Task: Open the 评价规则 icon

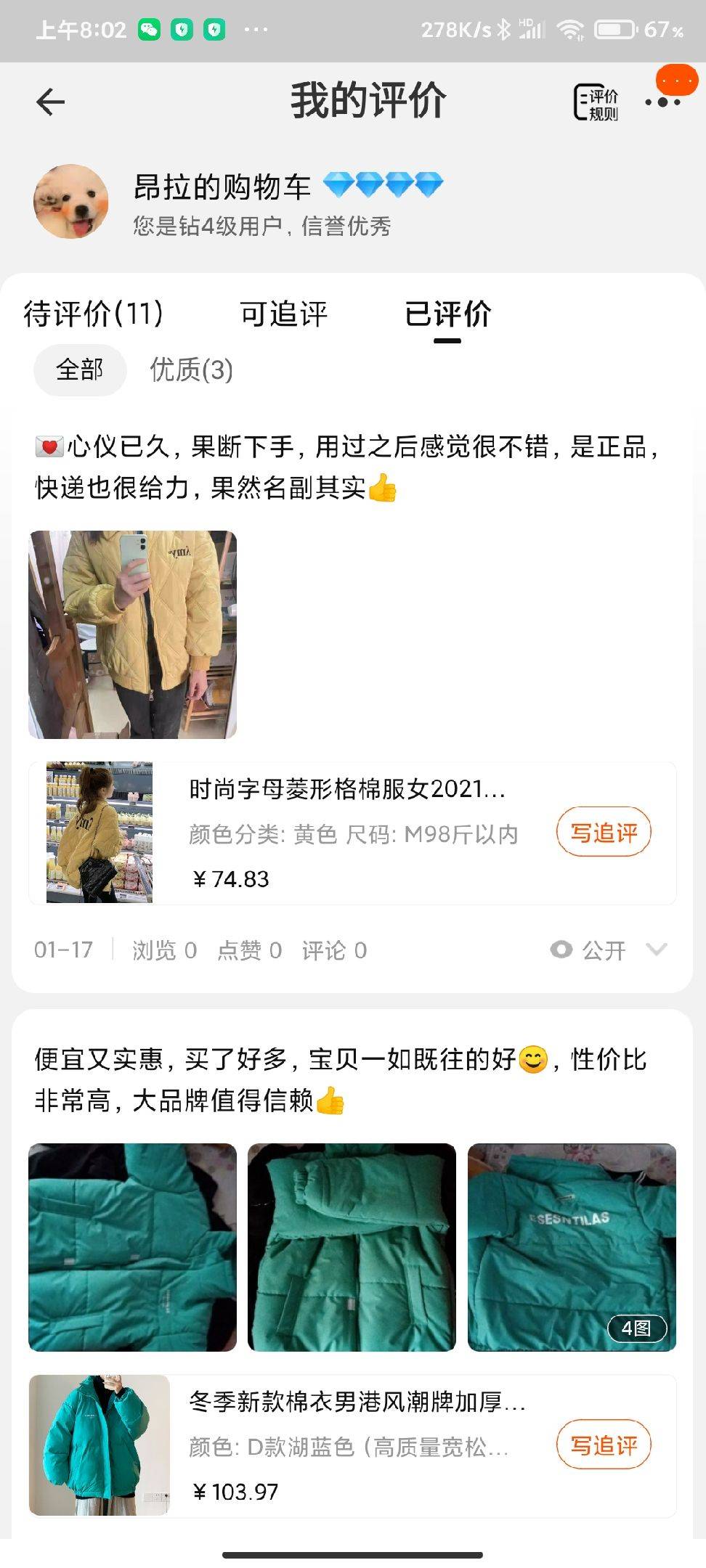Action: point(596,103)
